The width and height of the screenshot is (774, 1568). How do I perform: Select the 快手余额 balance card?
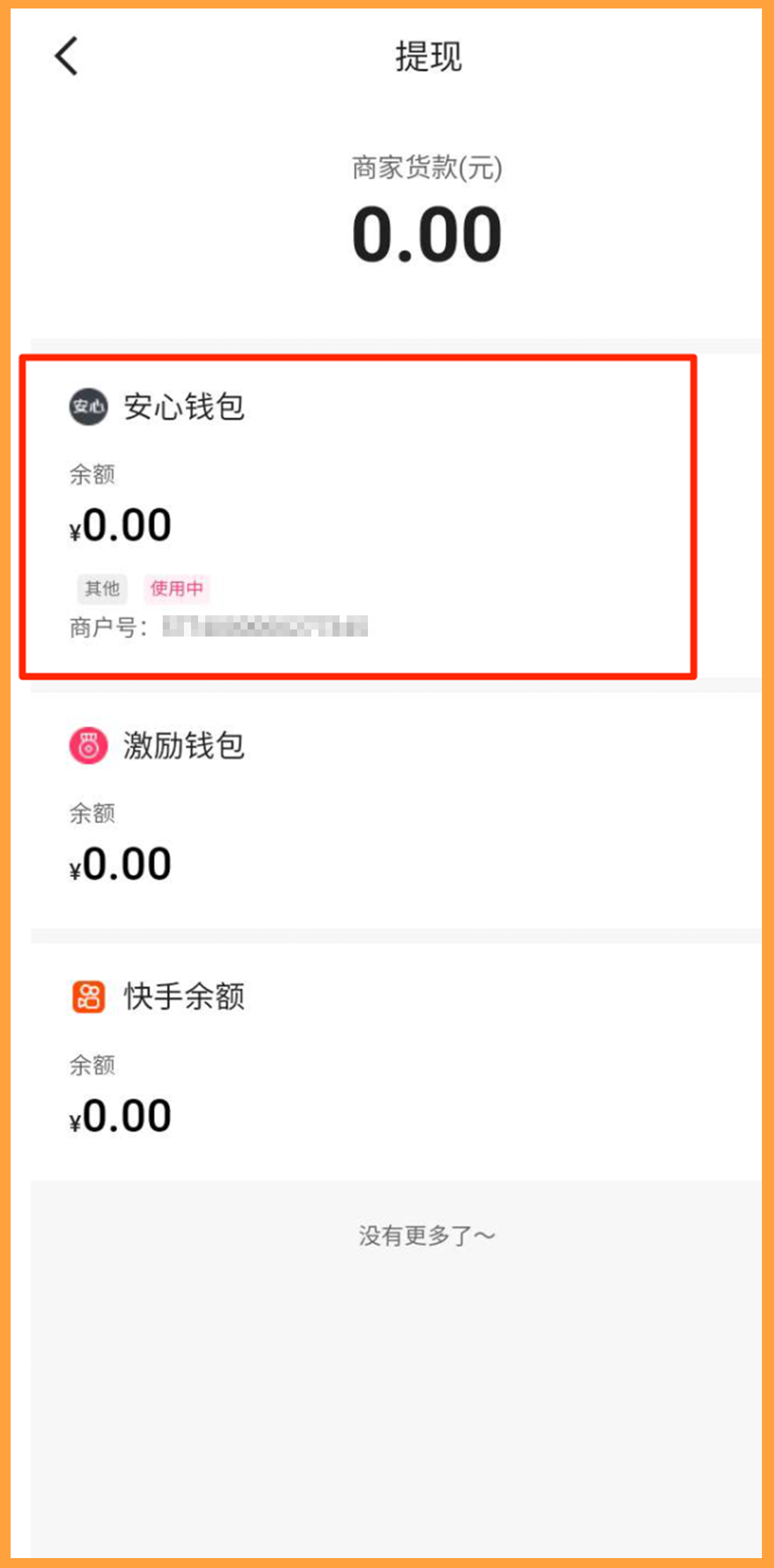pos(396,1057)
